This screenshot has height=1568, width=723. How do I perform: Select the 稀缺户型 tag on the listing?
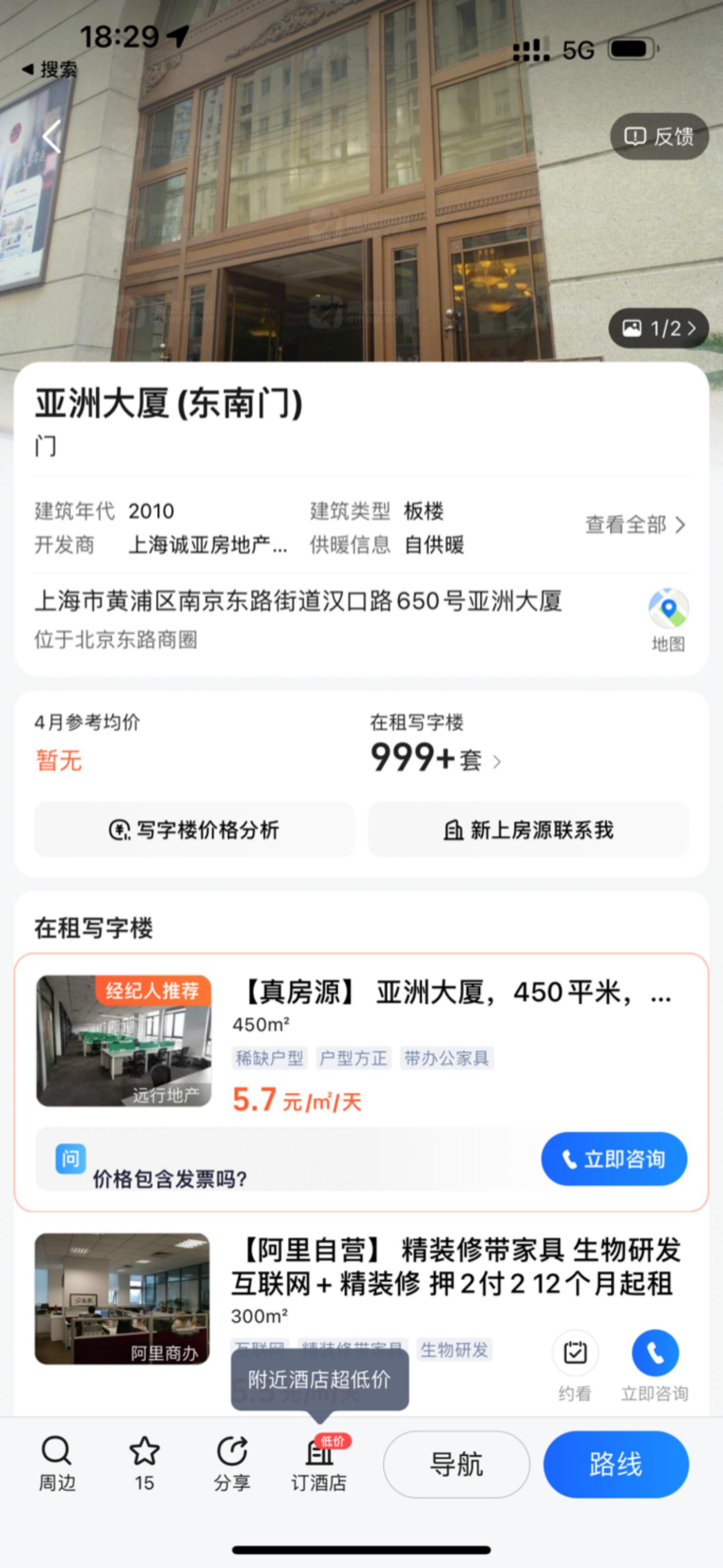click(x=268, y=1058)
